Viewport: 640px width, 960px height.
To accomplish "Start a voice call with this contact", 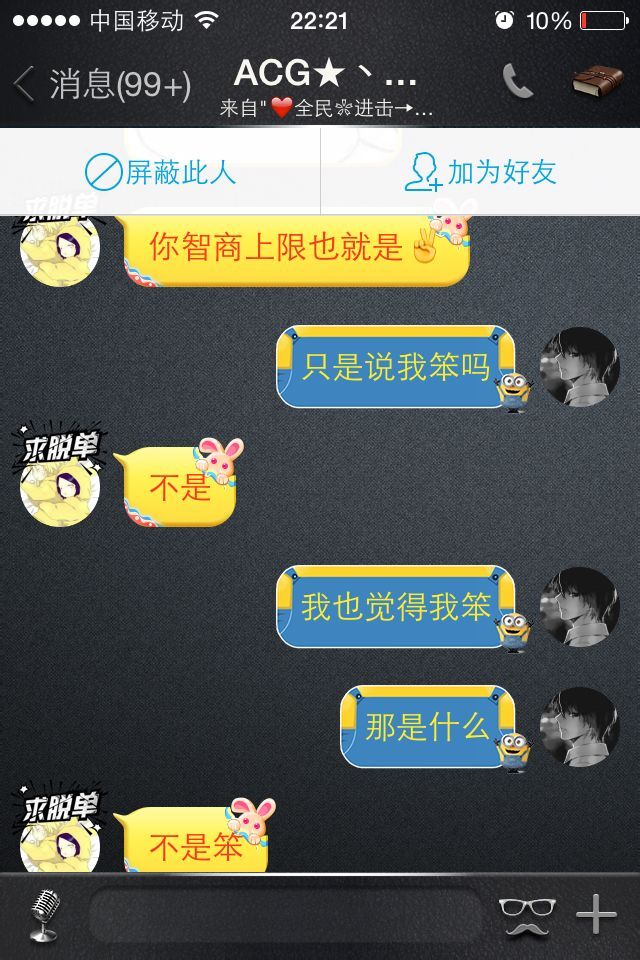I will (x=517, y=82).
